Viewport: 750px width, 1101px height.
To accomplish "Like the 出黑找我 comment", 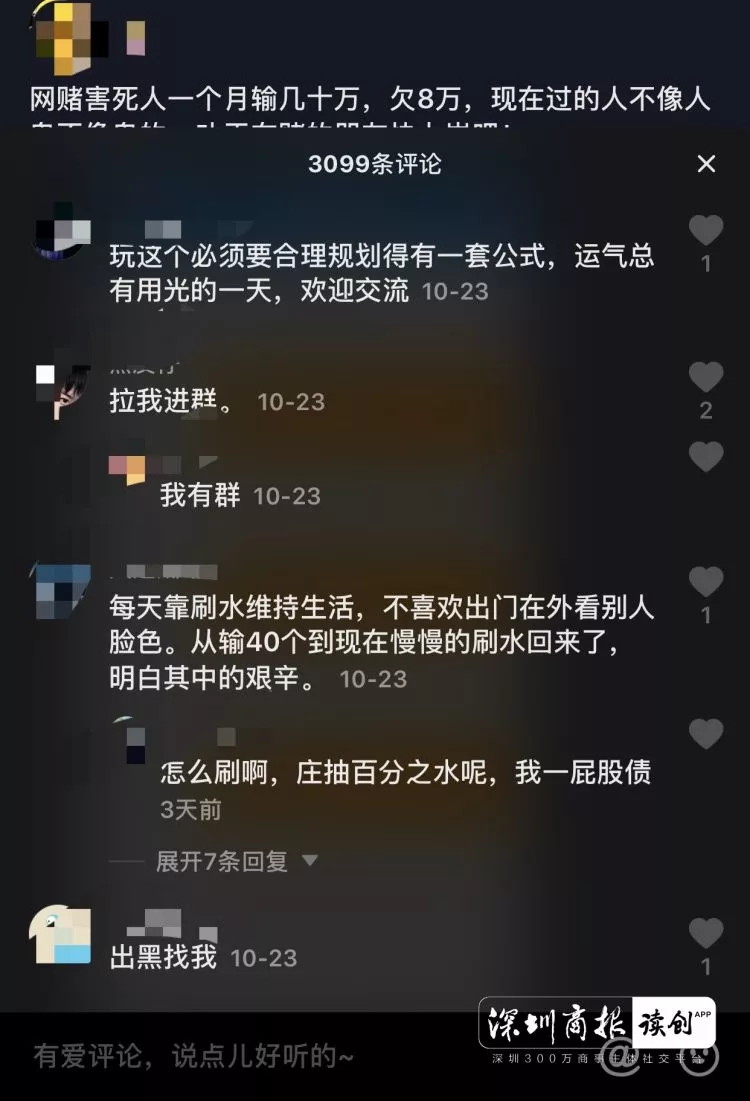I will 706,933.
